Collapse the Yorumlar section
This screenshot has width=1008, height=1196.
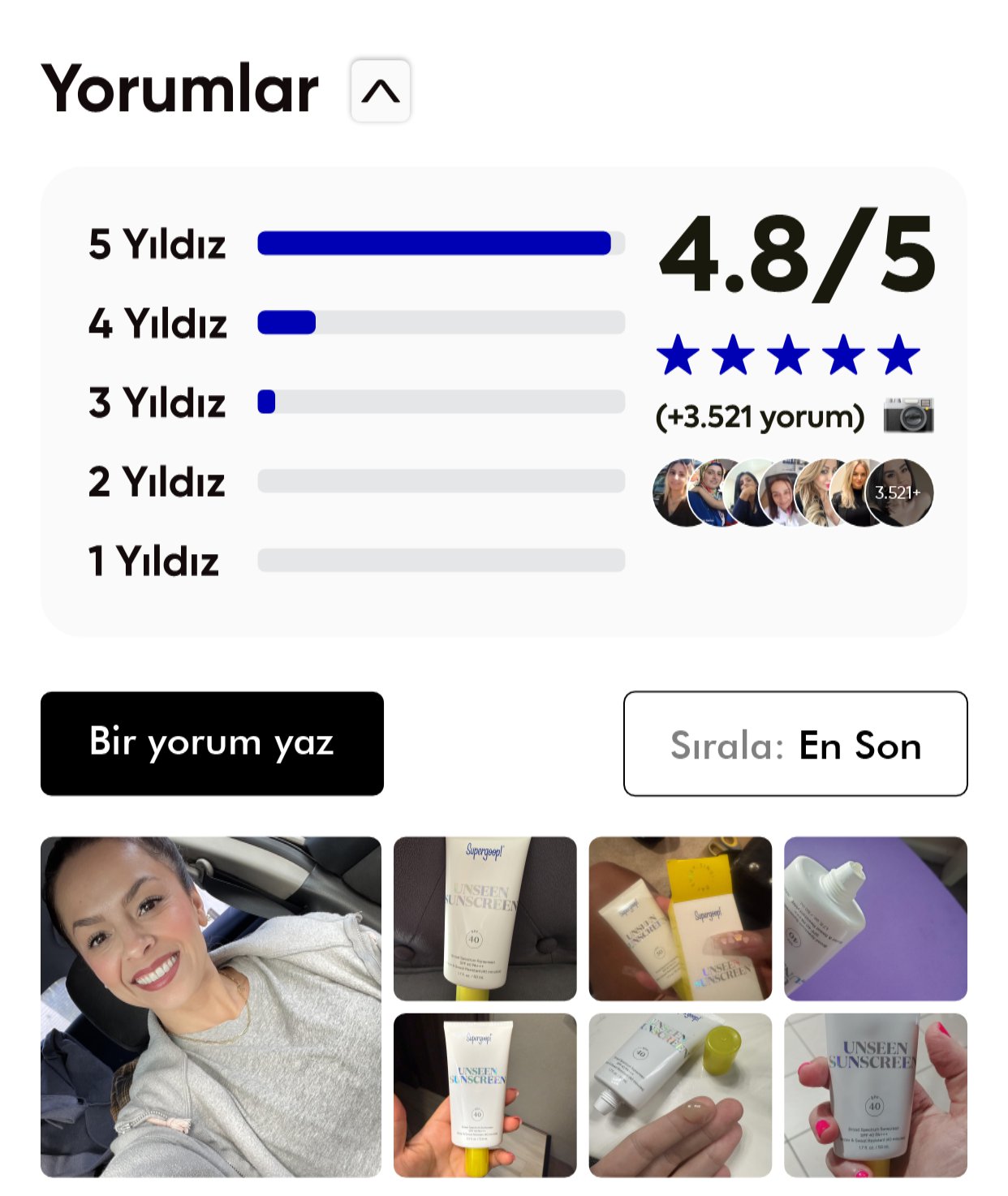coord(381,91)
